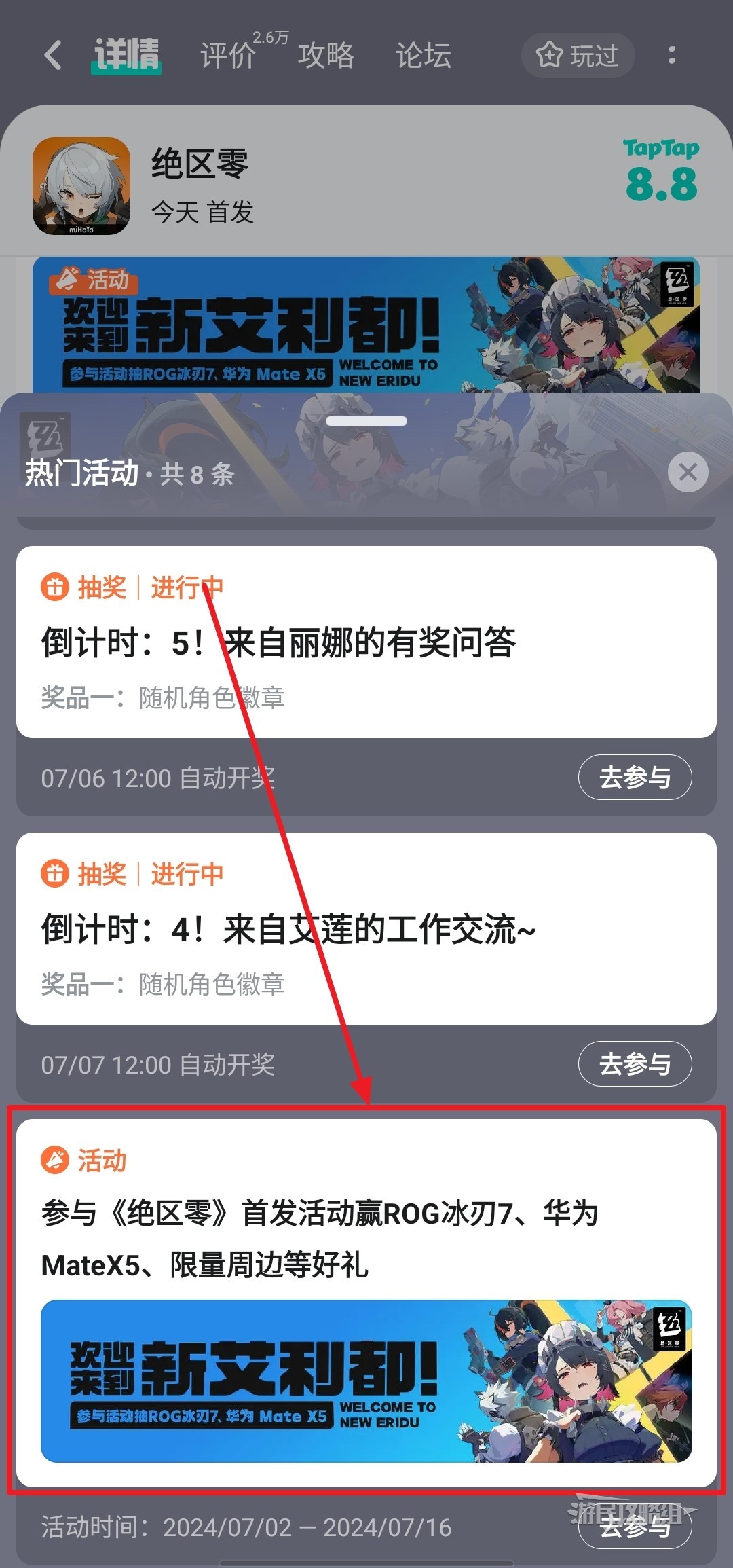Open the 艾莲的工作交流 lottery card

click(x=366, y=928)
